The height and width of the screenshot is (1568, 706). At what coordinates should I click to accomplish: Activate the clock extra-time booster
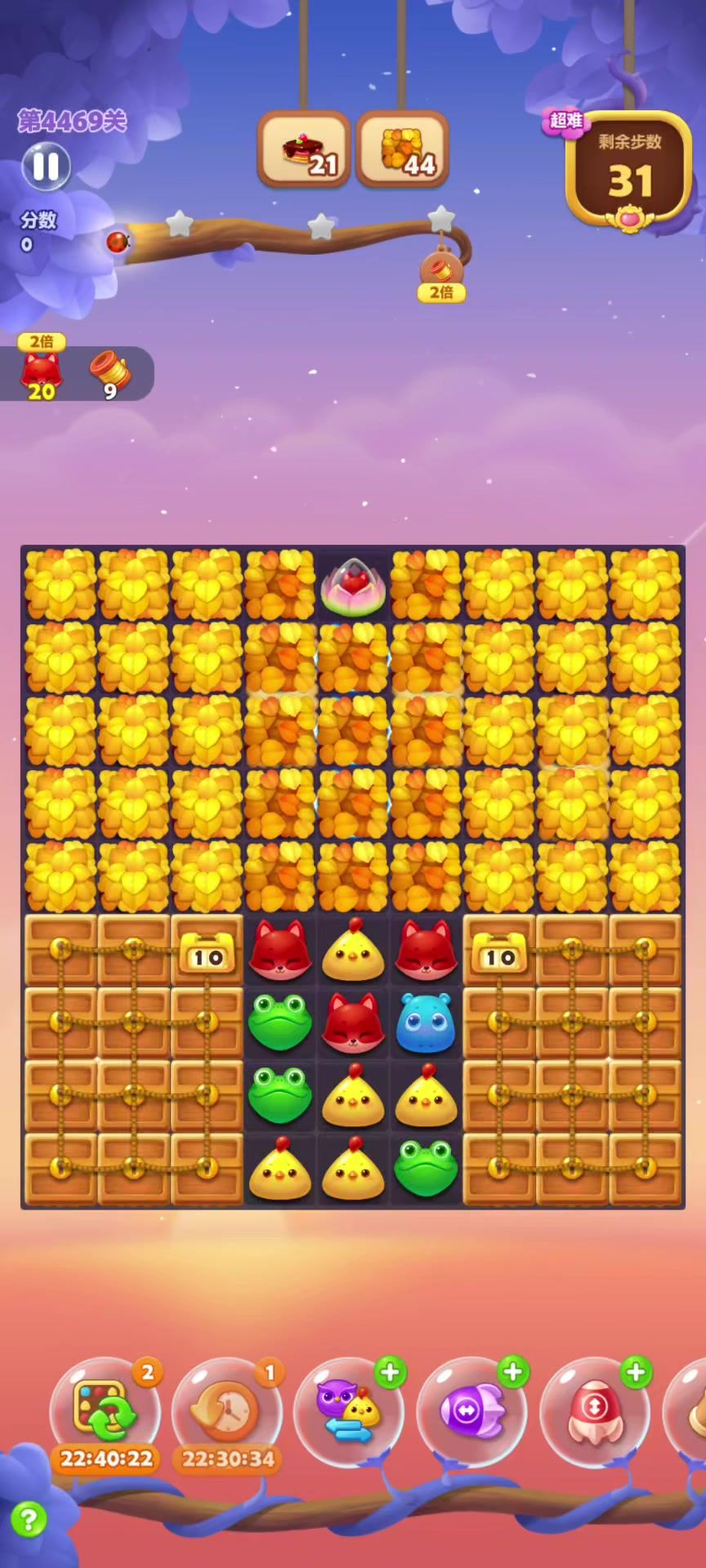click(227, 1413)
